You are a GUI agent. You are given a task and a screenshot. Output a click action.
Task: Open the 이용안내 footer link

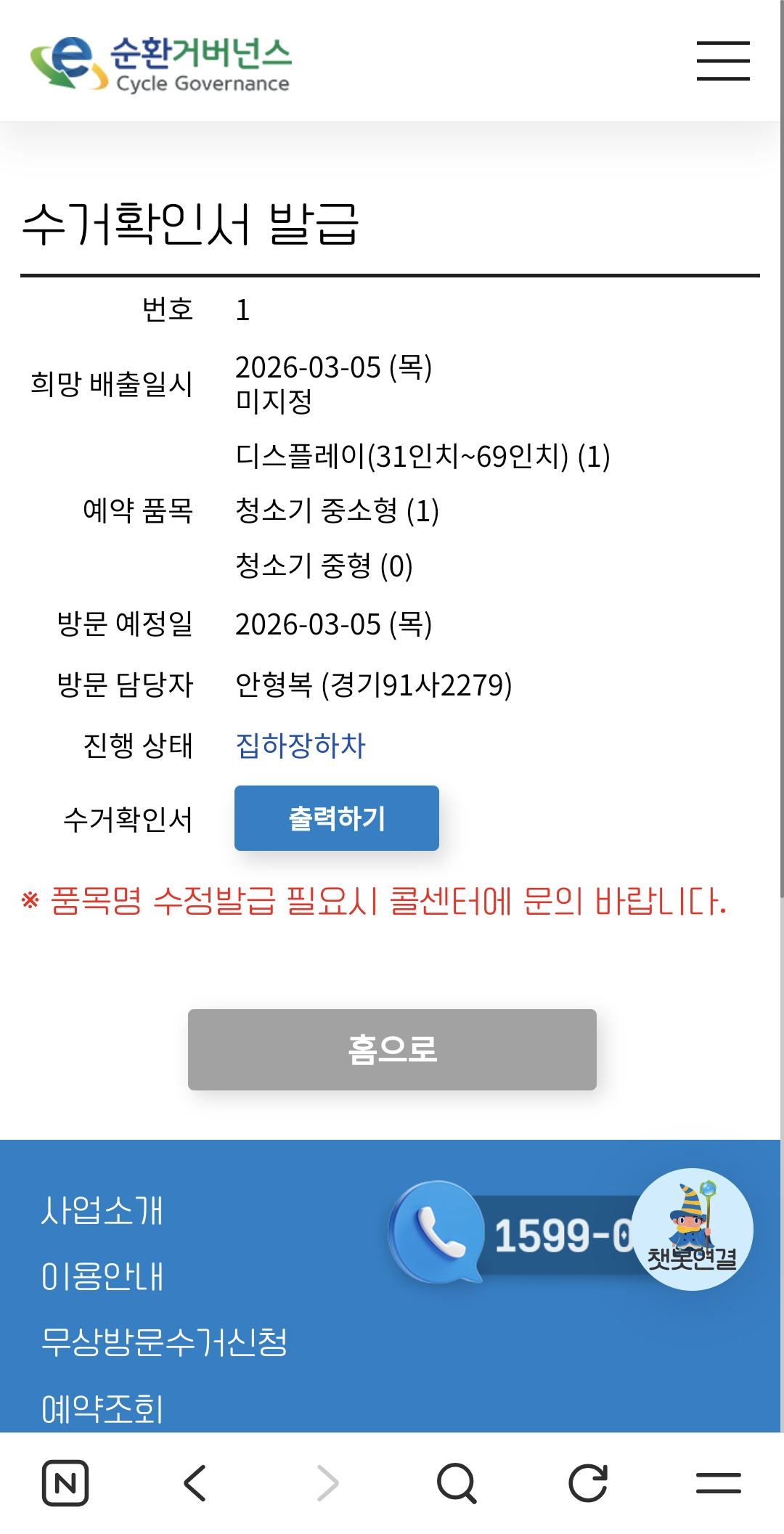(x=102, y=1276)
